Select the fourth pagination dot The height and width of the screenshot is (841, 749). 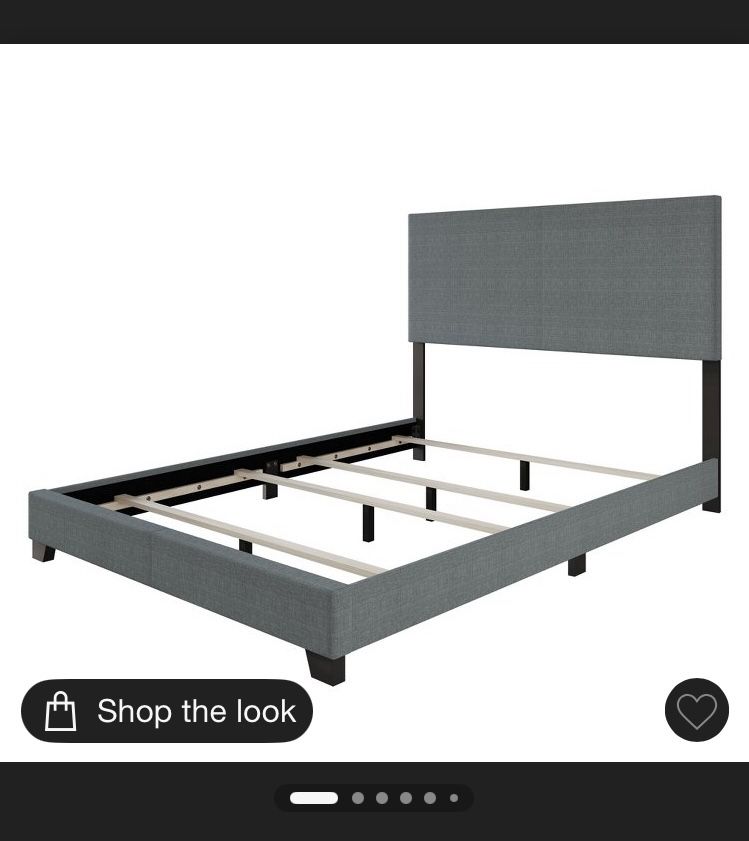coord(405,798)
